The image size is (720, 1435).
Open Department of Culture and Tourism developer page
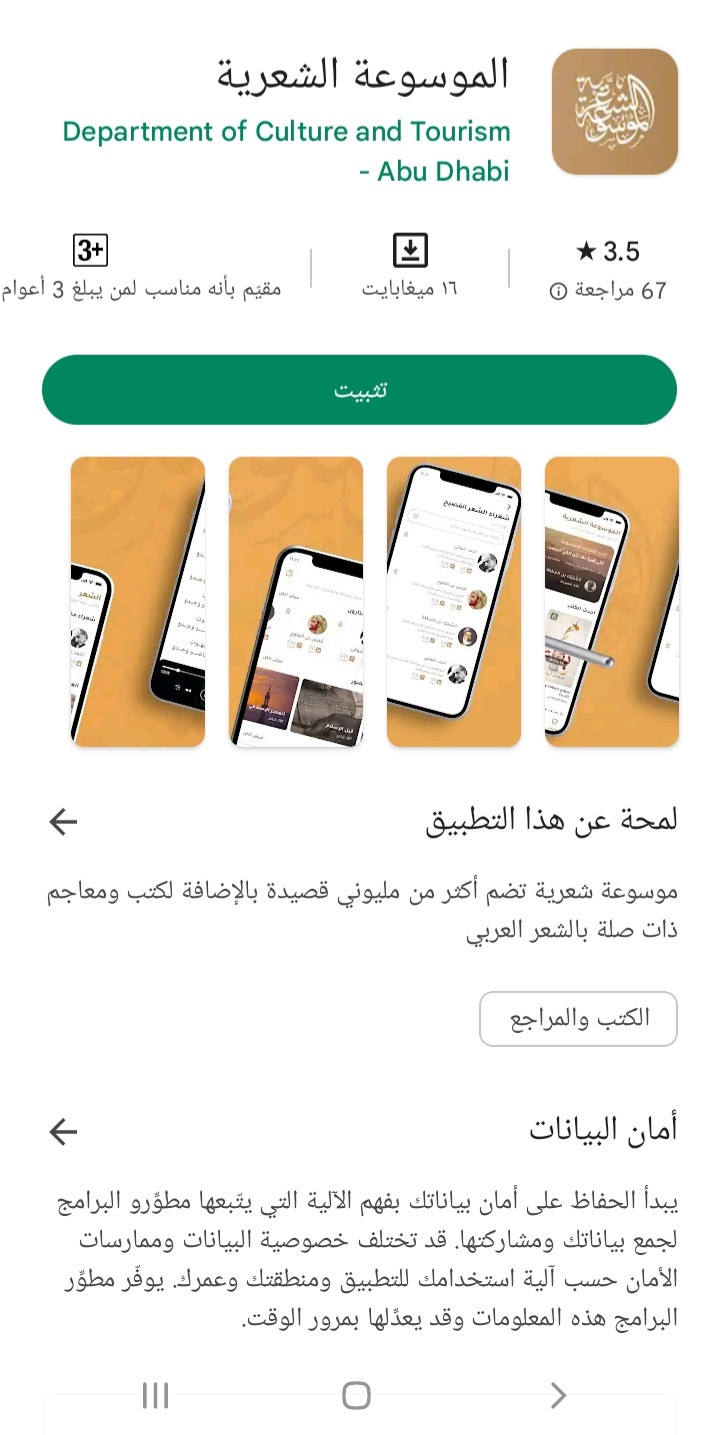tap(287, 151)
